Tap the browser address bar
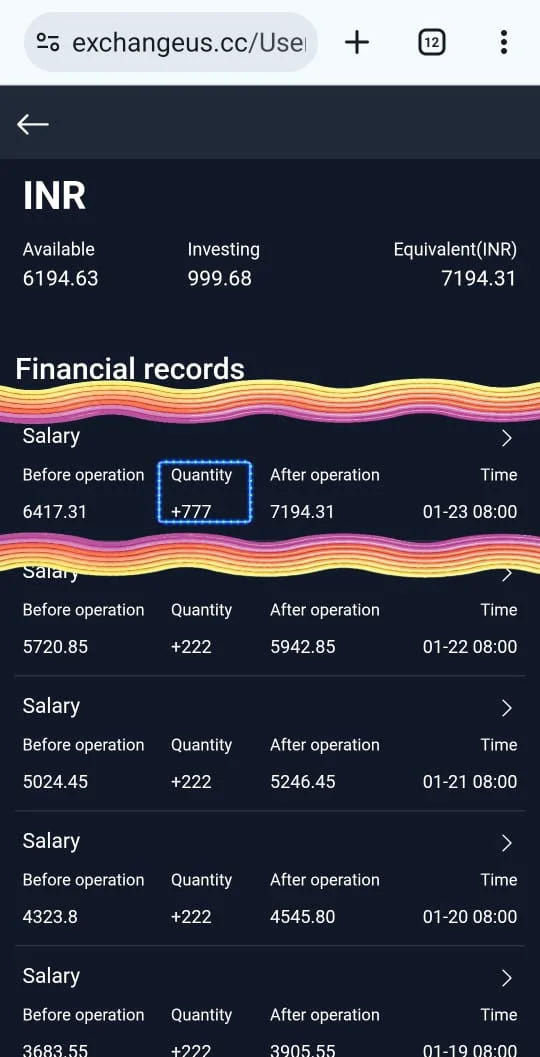The image size is (540, 1057). (171, 42)
